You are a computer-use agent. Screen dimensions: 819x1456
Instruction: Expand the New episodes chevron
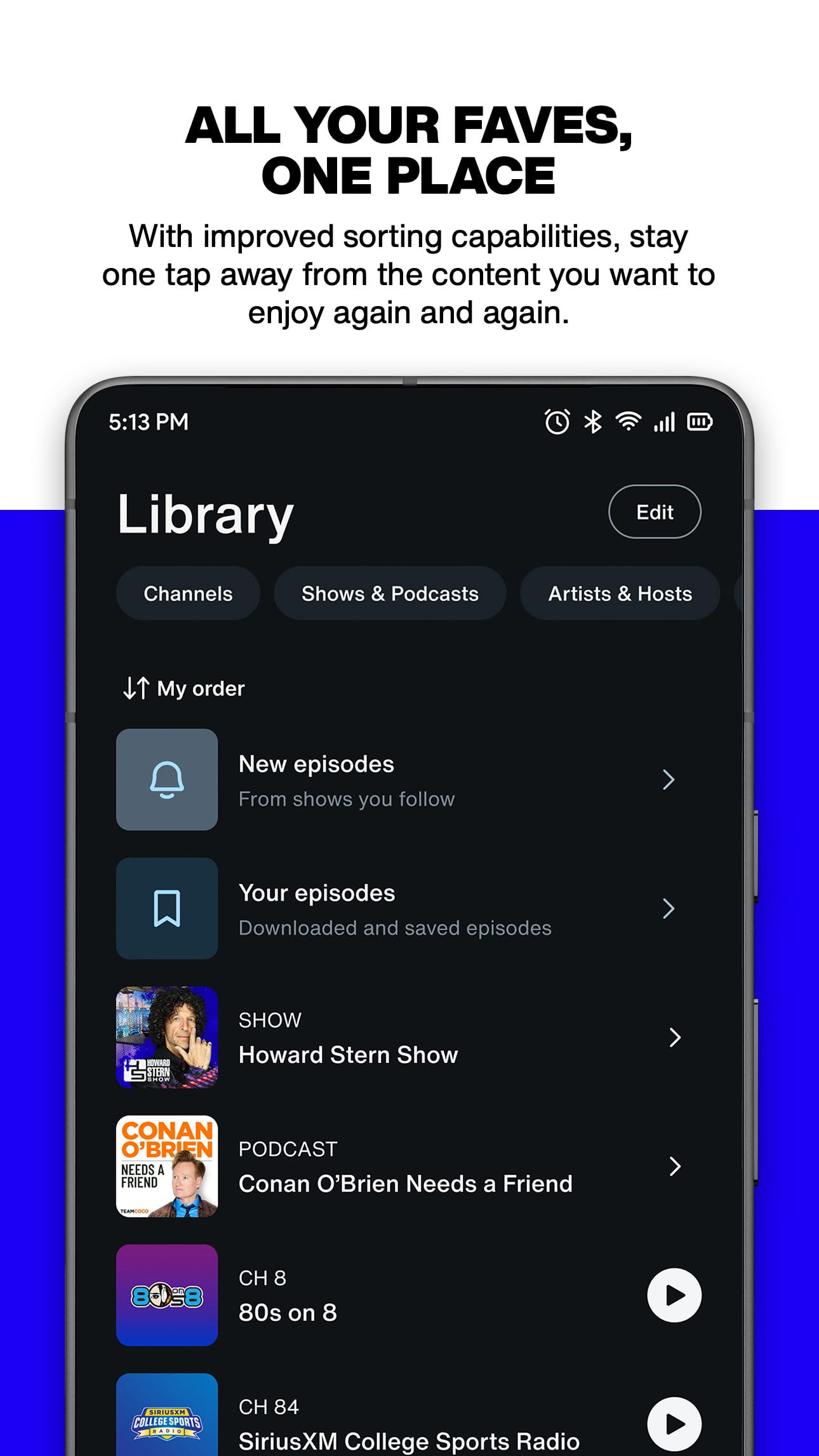(669, 780)
